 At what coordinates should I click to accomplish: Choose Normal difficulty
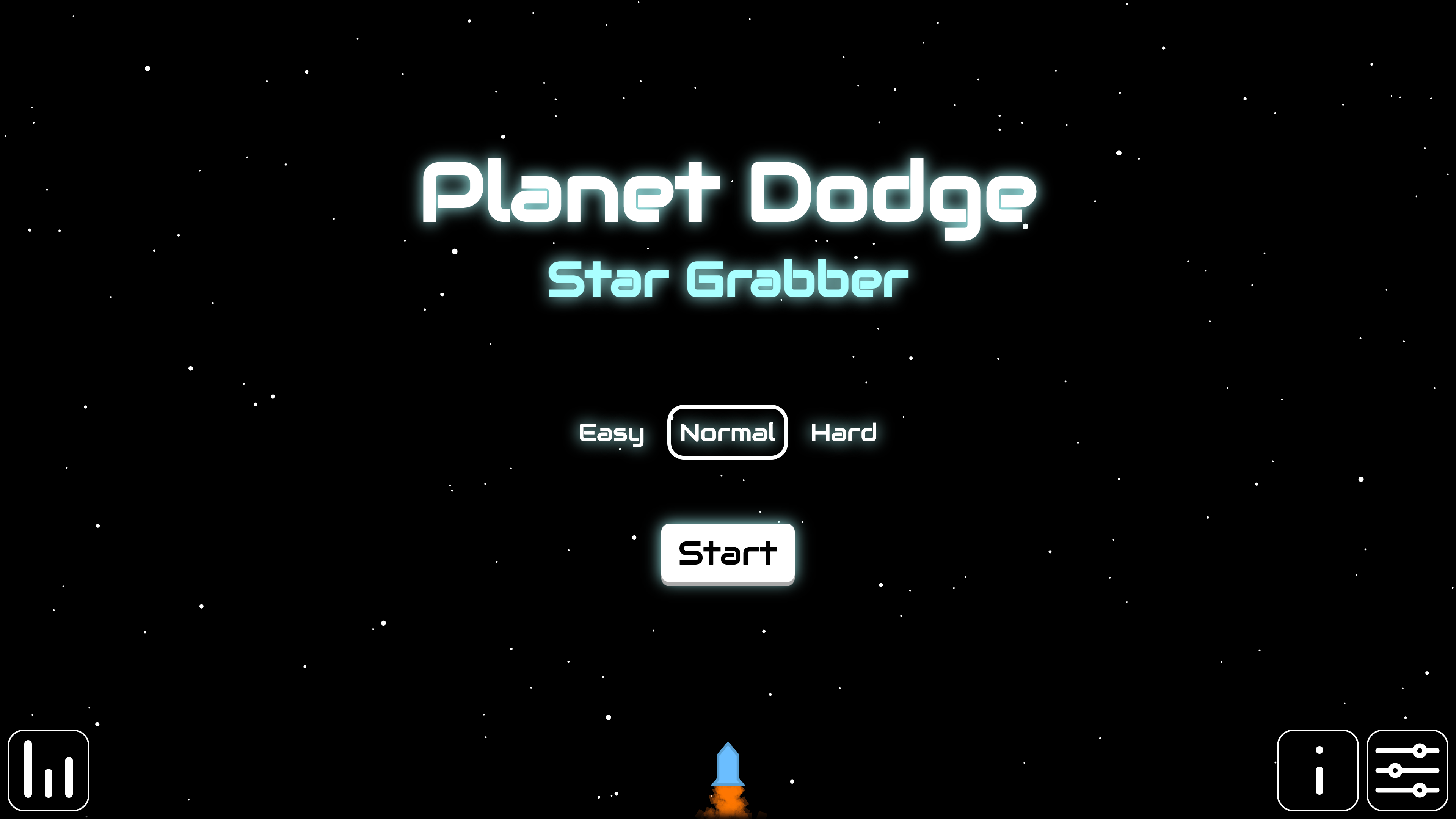click(x=728, y=432)
